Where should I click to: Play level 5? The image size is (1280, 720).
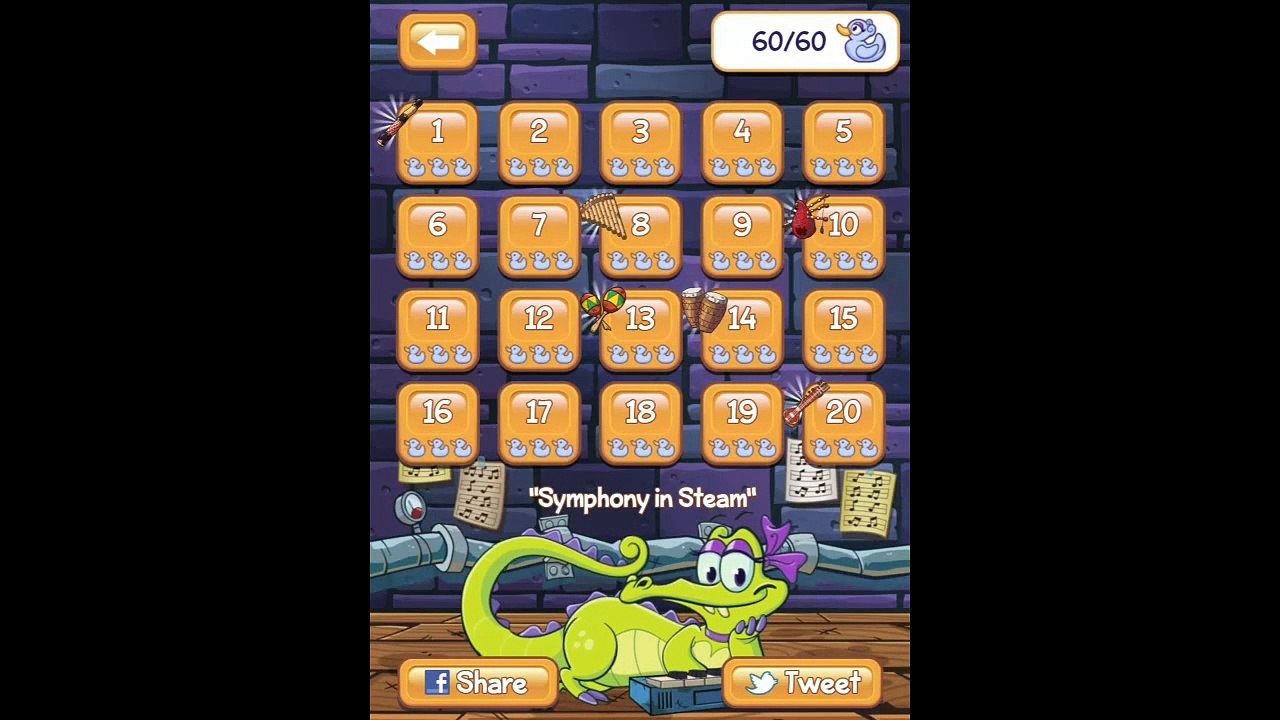coord(843,142)
